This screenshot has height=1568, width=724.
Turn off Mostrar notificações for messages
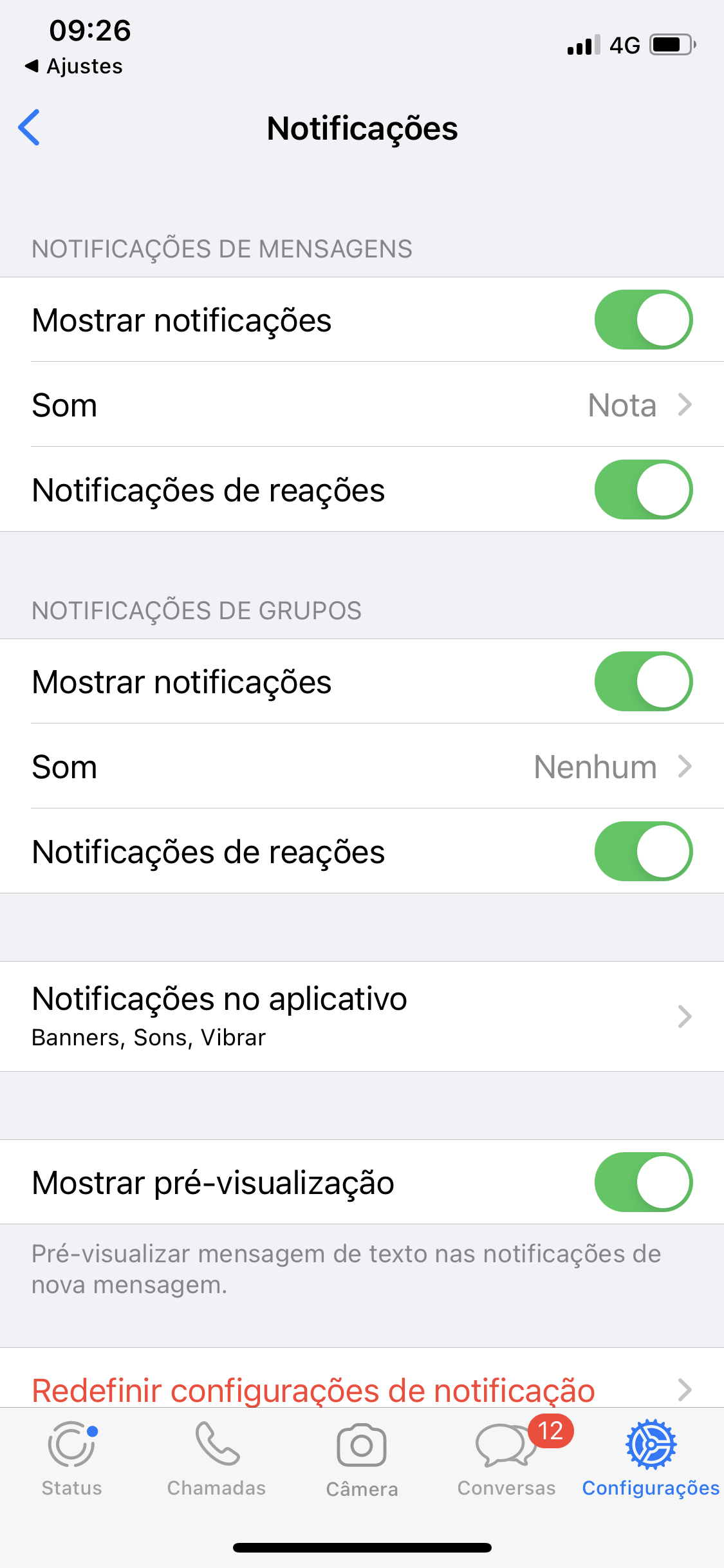[643, 320]
